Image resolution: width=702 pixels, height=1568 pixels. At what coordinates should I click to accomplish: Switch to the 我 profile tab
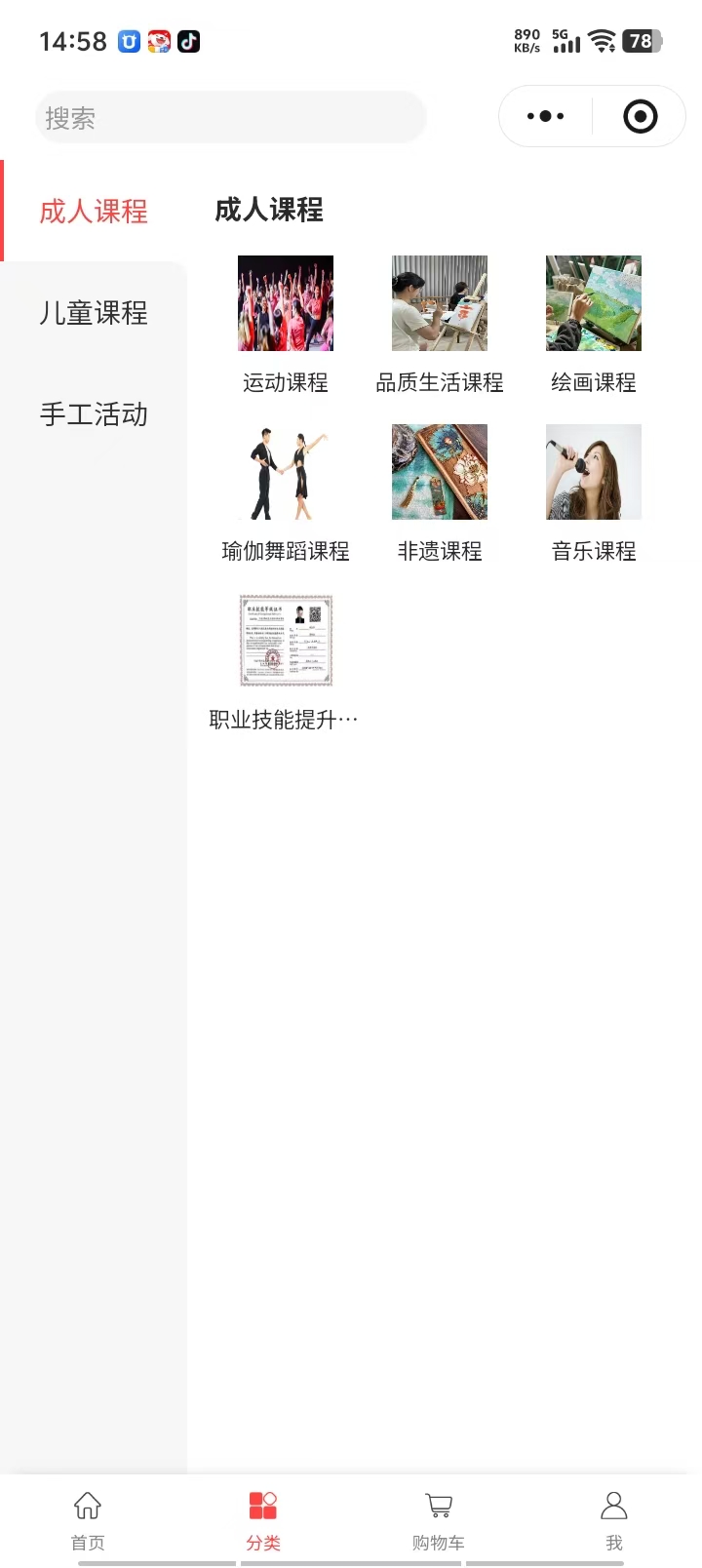[x=614, y=1519]
